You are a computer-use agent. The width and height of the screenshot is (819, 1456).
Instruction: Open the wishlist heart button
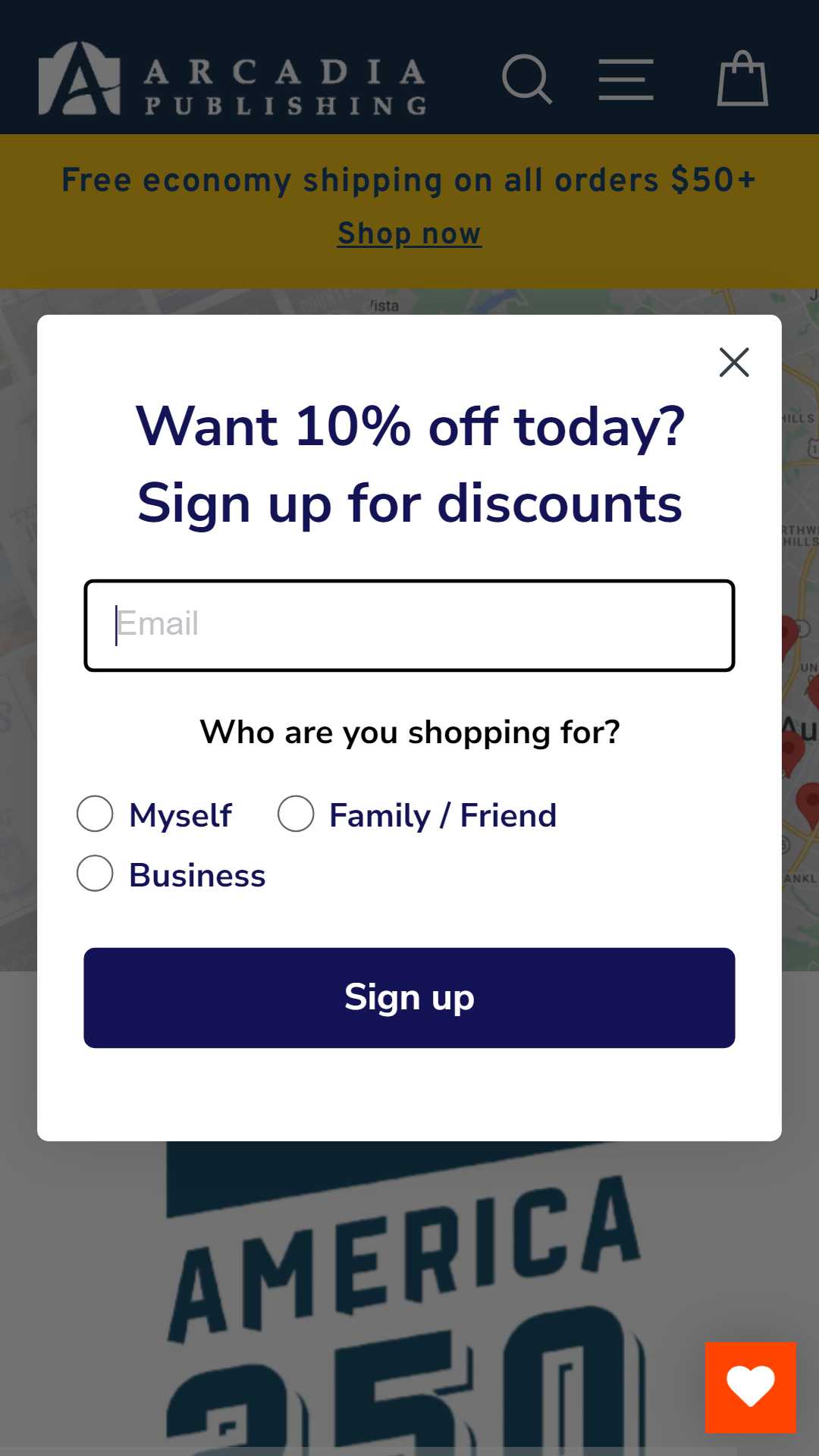pos(751,1388)
